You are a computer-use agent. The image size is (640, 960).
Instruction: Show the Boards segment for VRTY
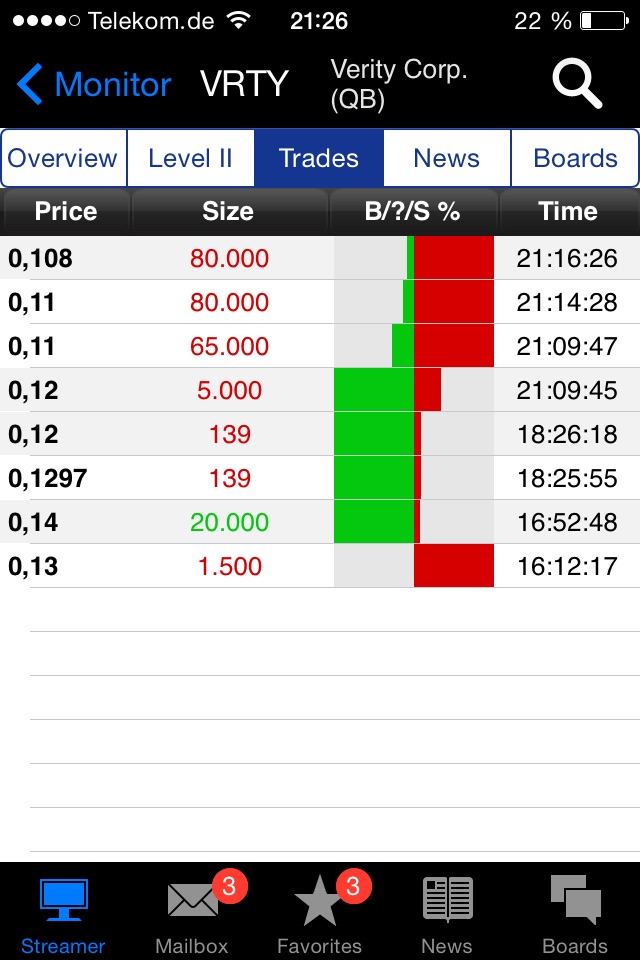tap(575, 158)
